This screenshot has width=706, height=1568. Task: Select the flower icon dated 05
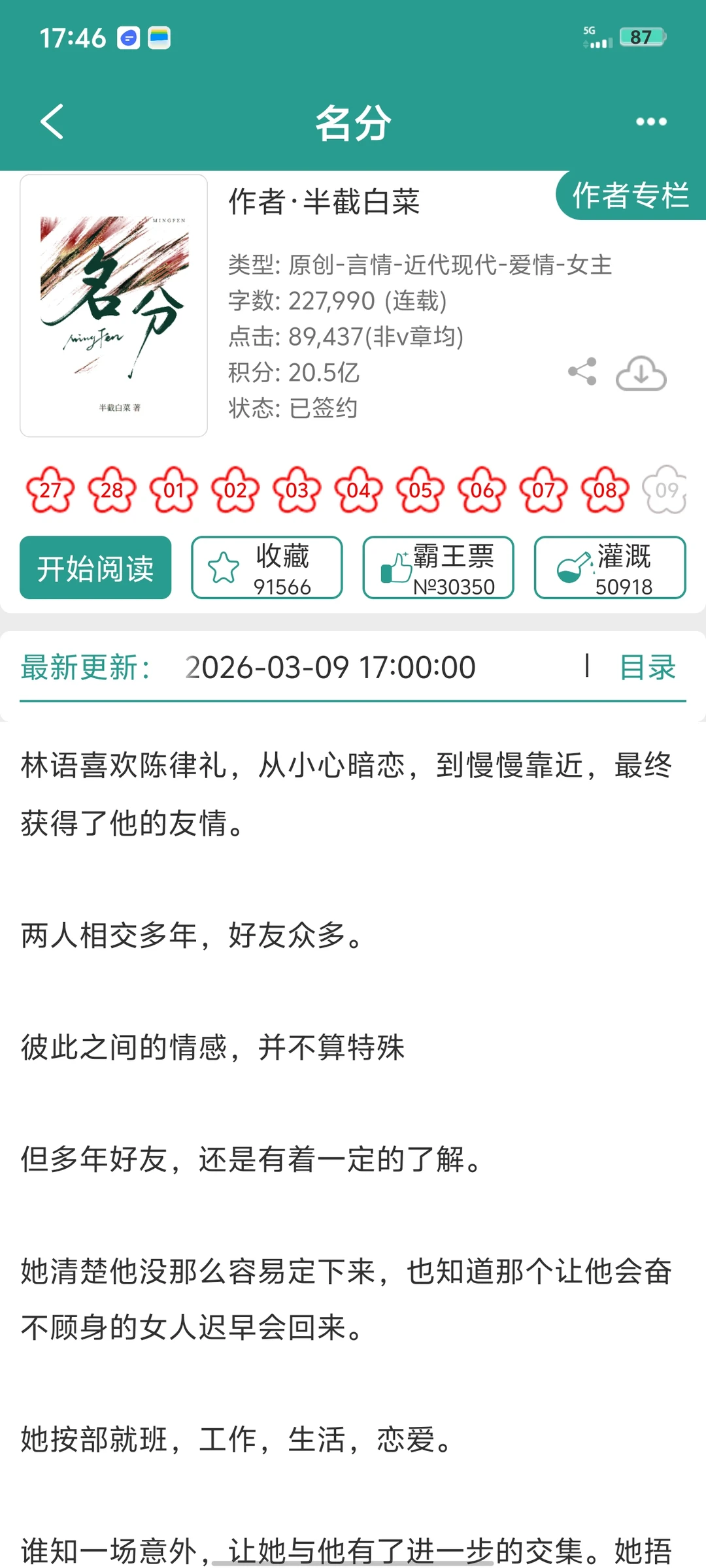tap(419, 490)
